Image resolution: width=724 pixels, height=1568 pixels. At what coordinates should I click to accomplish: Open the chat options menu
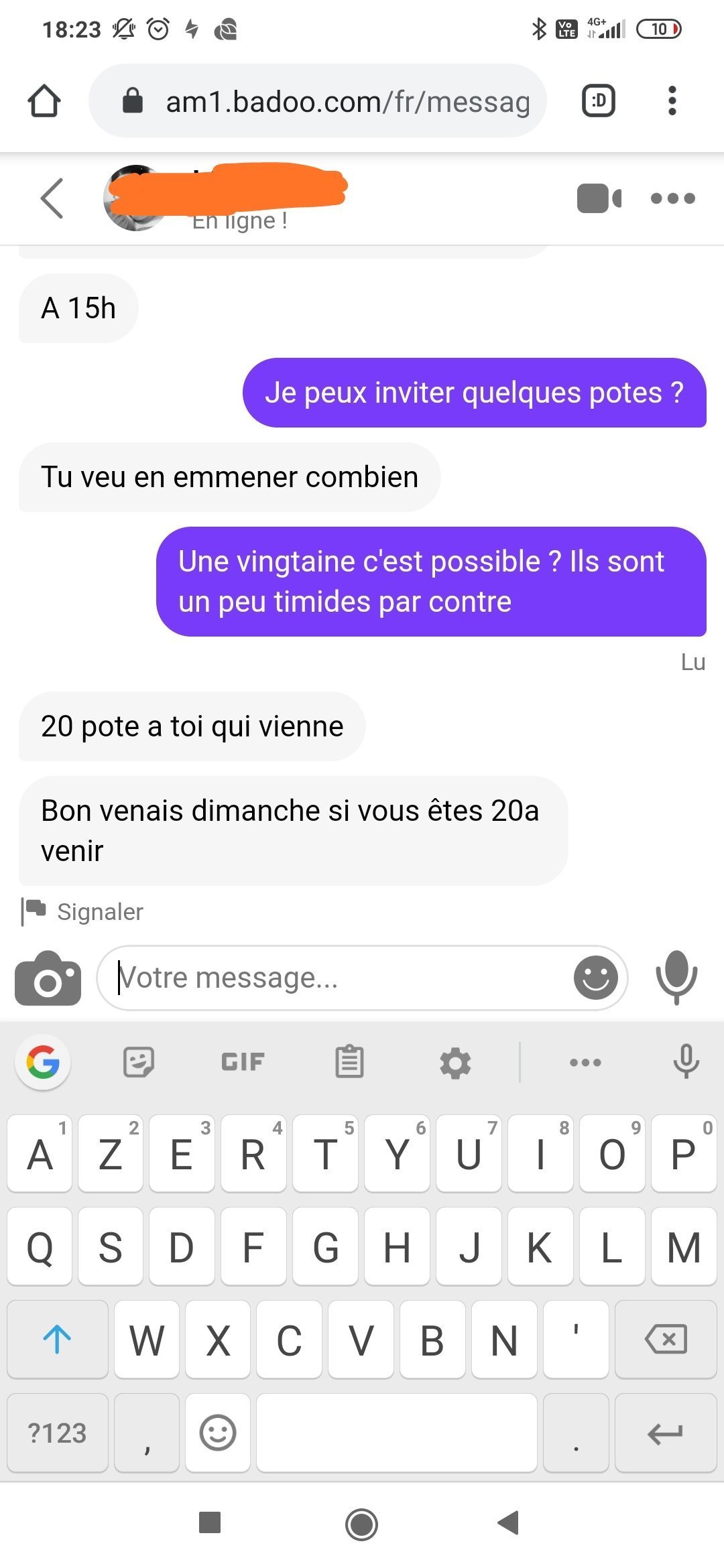click(672, 198)
